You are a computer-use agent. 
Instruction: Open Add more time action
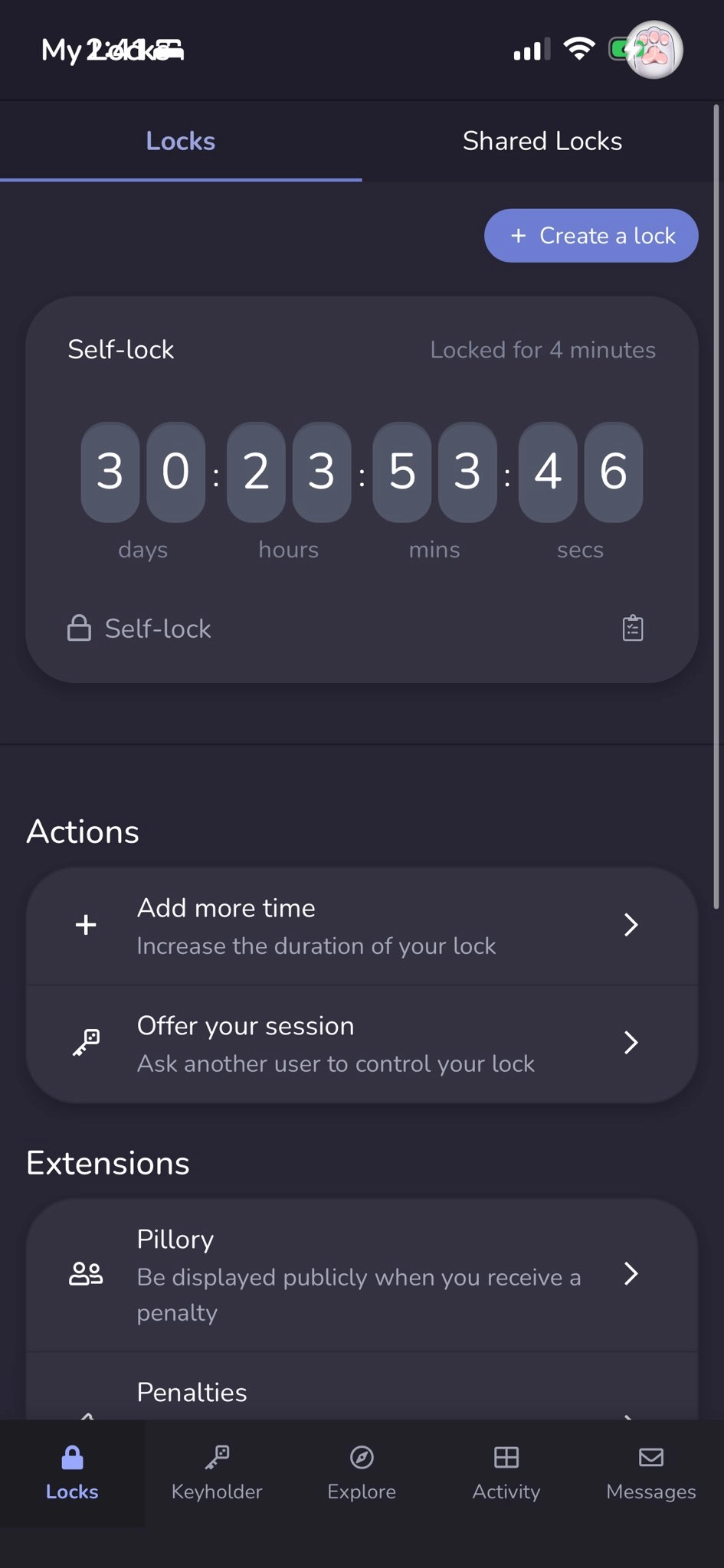point(362,926)
